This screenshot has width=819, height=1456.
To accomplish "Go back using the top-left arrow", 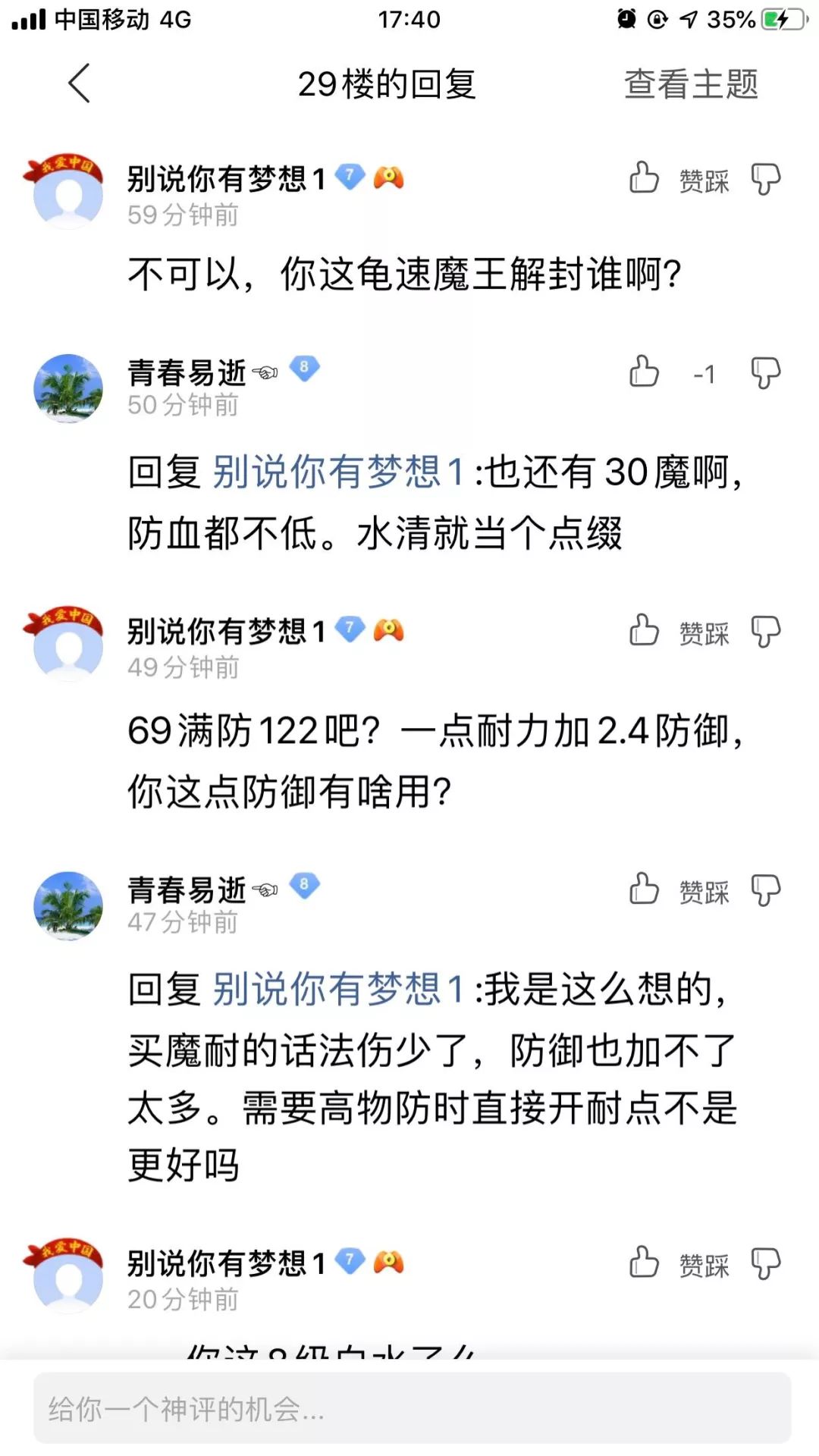I will click(79, 83).
